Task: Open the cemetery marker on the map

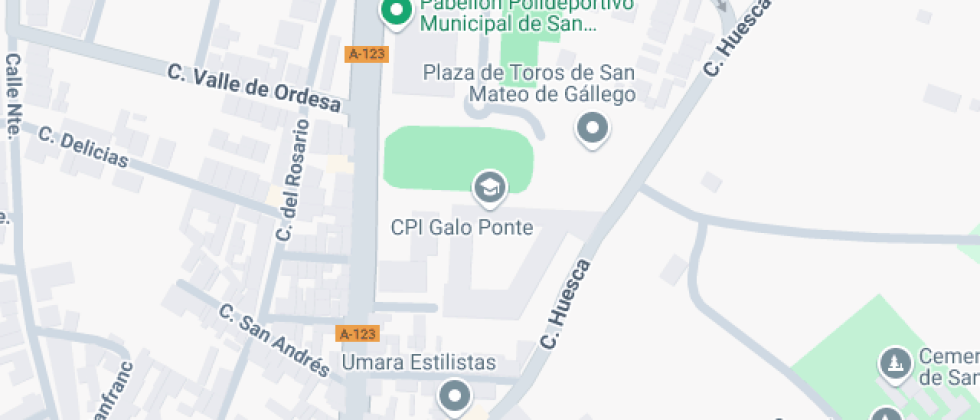Action: [x=894, y=363]
